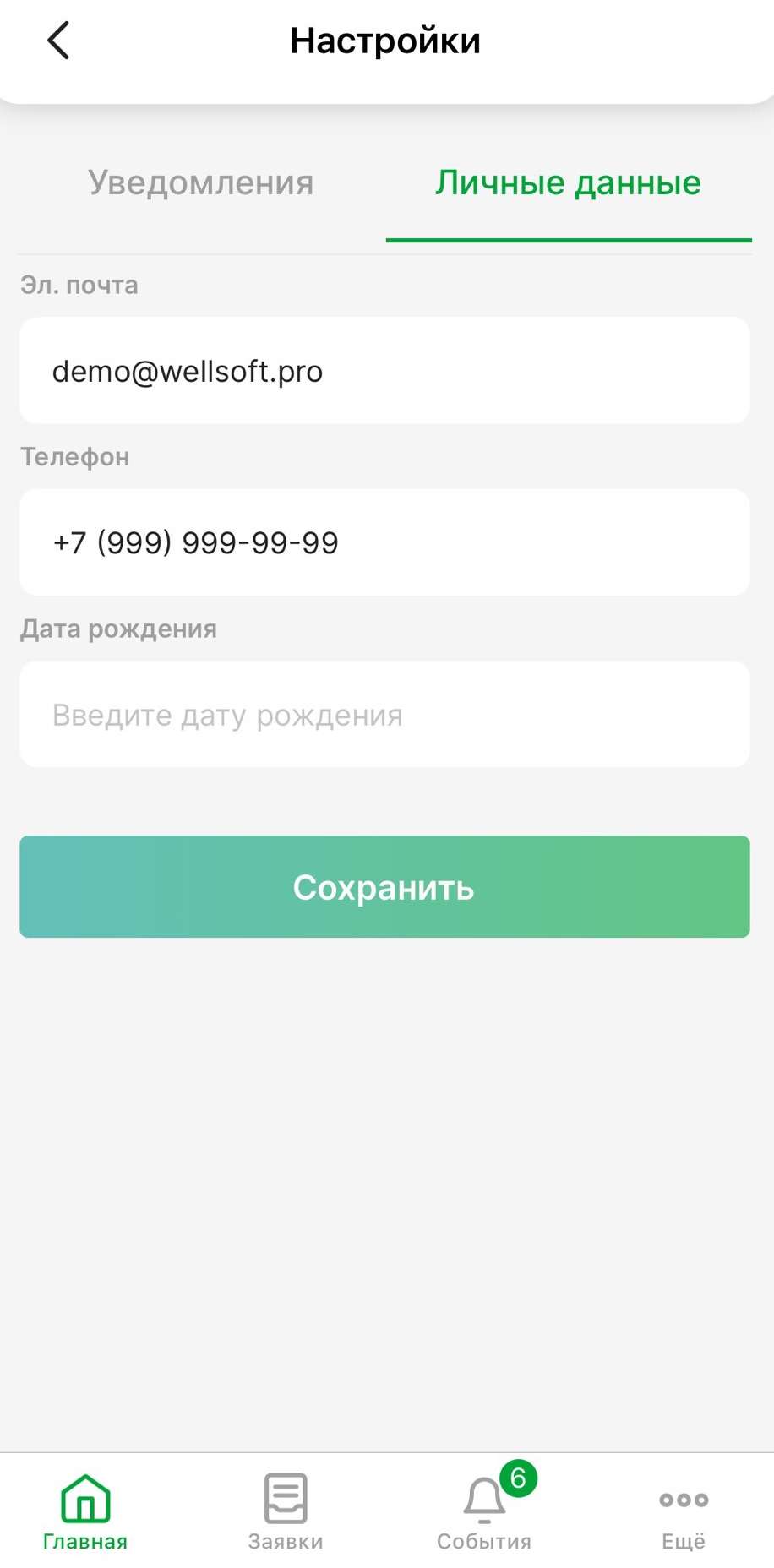Open the Главная tab in bottom bar
This screenshot has width=774, height=1568.
click(x=85, y=1512)
